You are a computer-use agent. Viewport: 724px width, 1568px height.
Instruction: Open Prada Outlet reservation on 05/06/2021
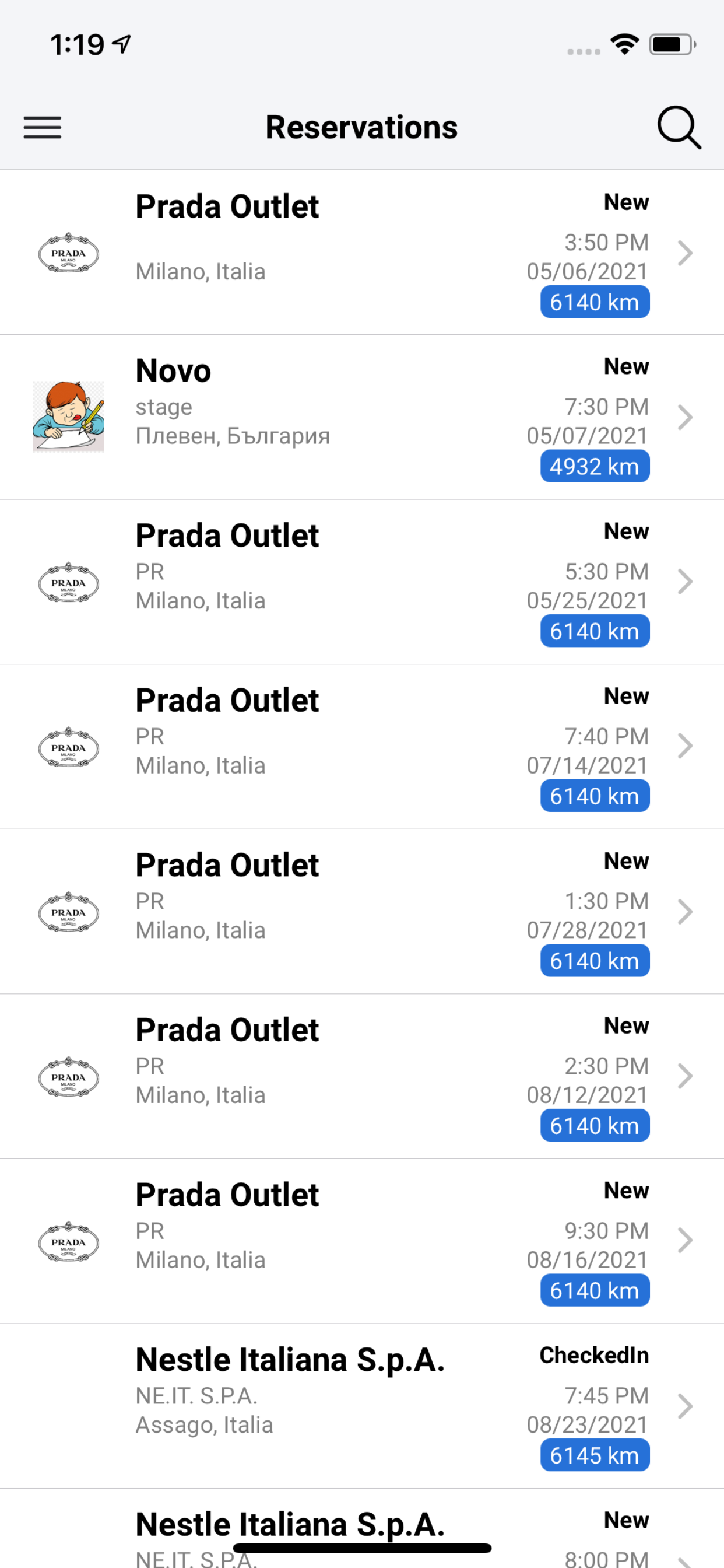[362, 252]
